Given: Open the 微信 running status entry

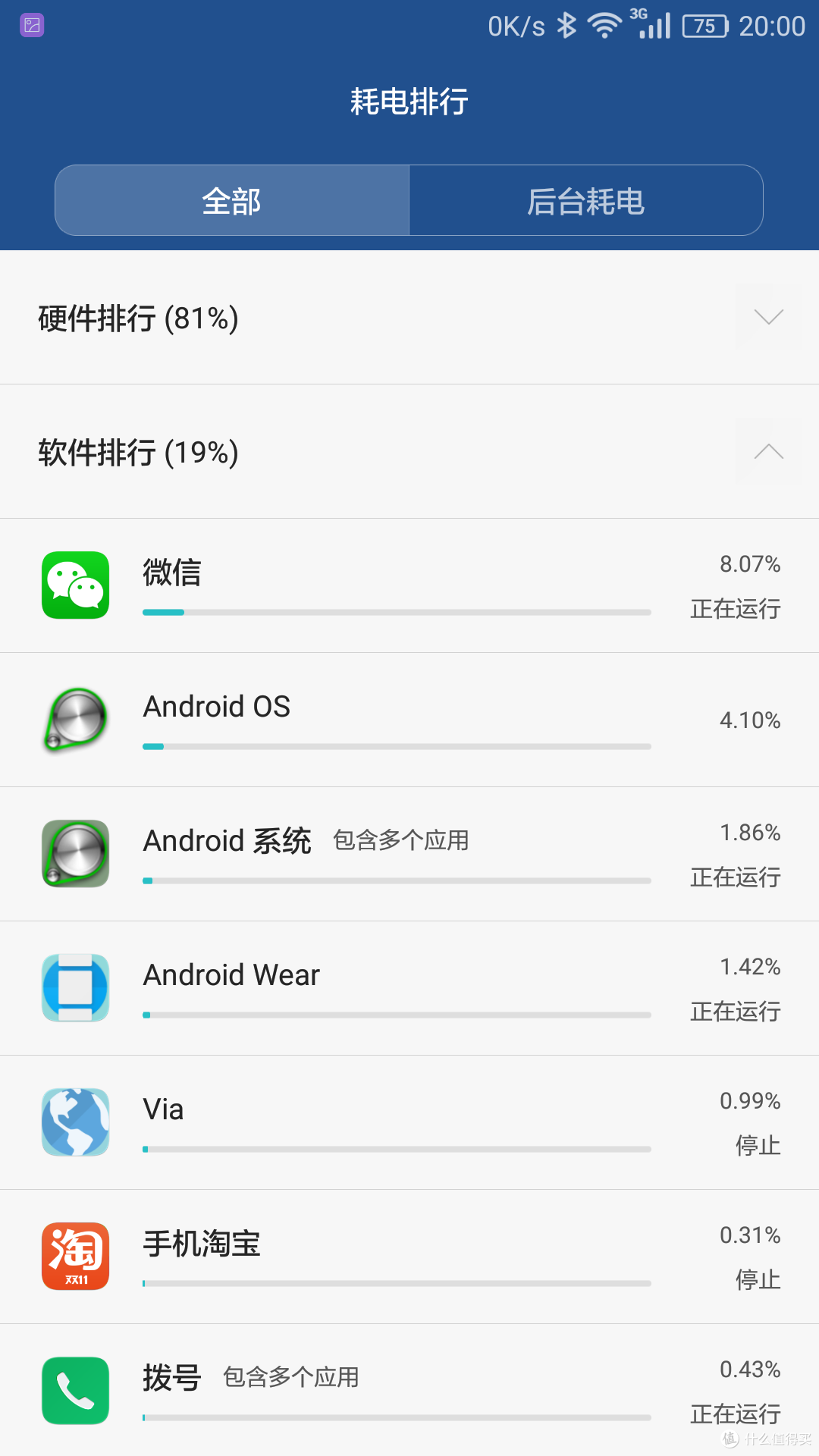Looking at the screenshot, I should (x=734, y=609).
